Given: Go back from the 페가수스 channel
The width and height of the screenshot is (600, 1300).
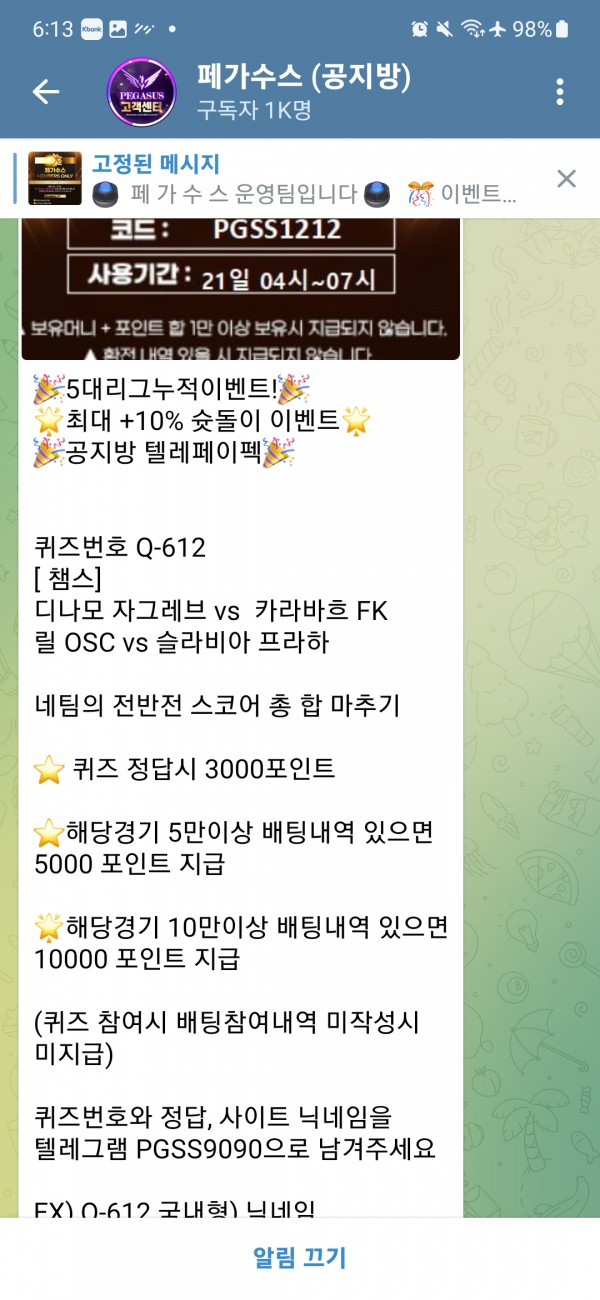Looking at the screenshot, I should click(46, 92).
